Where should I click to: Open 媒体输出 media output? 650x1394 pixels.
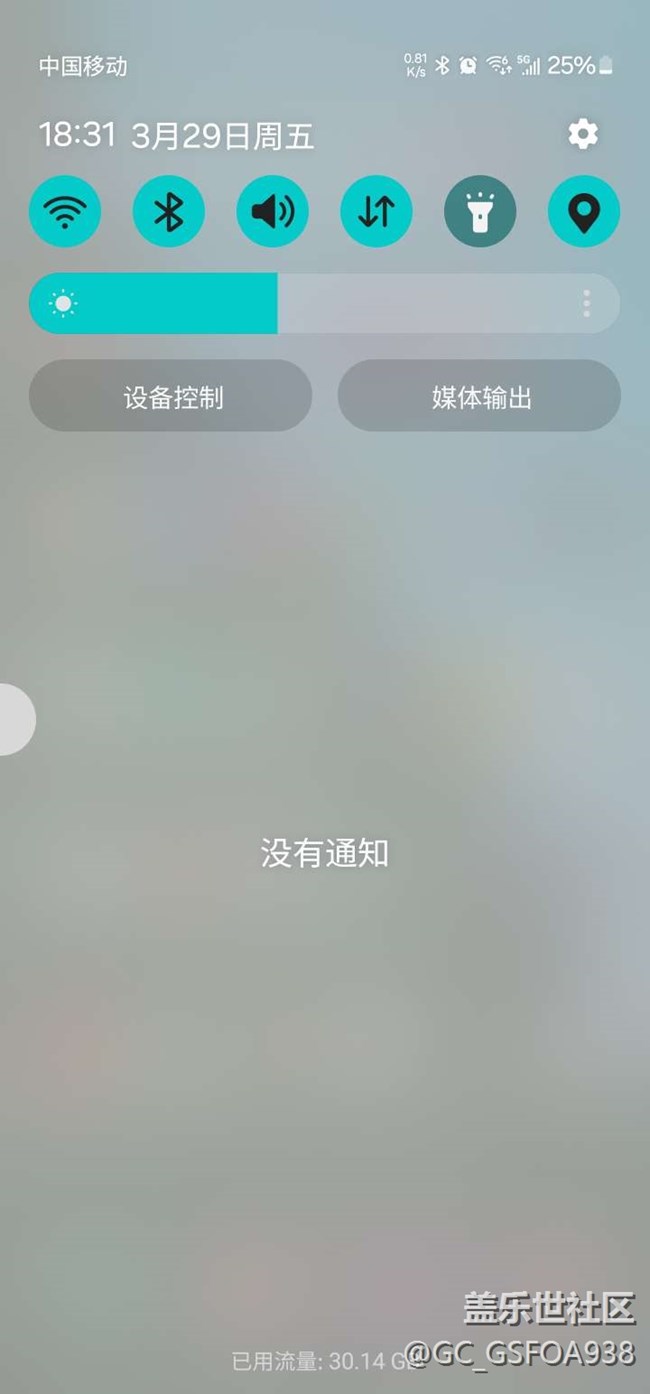[479, 396]
